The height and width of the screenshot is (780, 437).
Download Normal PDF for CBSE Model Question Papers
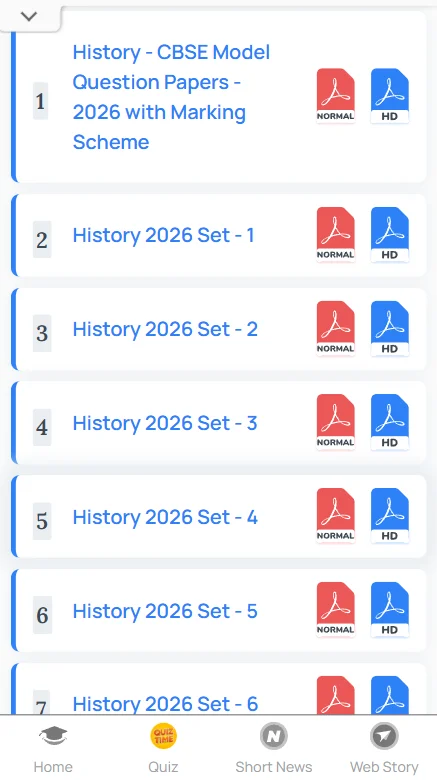[x=335, y=96]
